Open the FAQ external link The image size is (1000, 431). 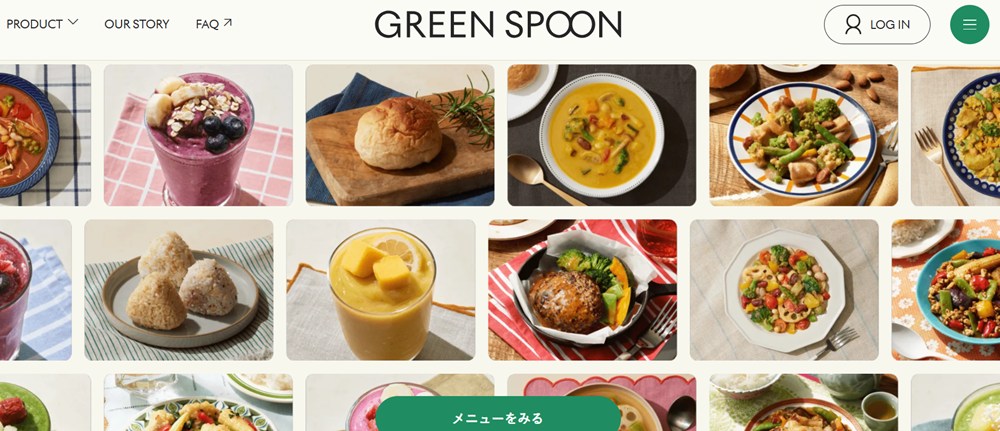[213, 24]
